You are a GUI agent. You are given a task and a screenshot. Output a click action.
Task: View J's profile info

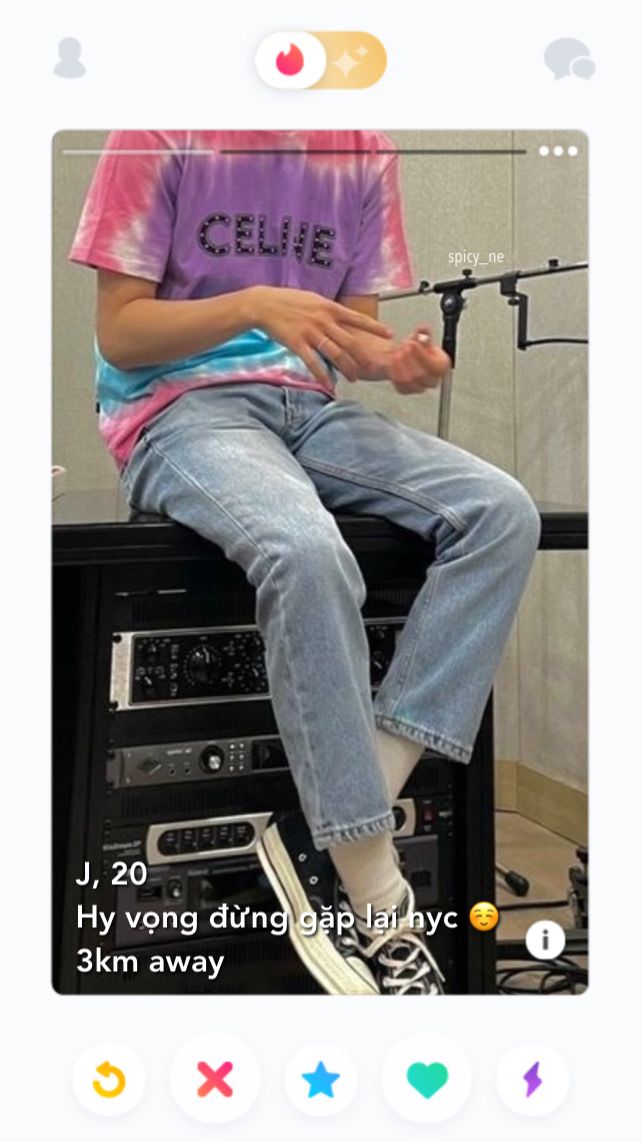coord(545,940)
